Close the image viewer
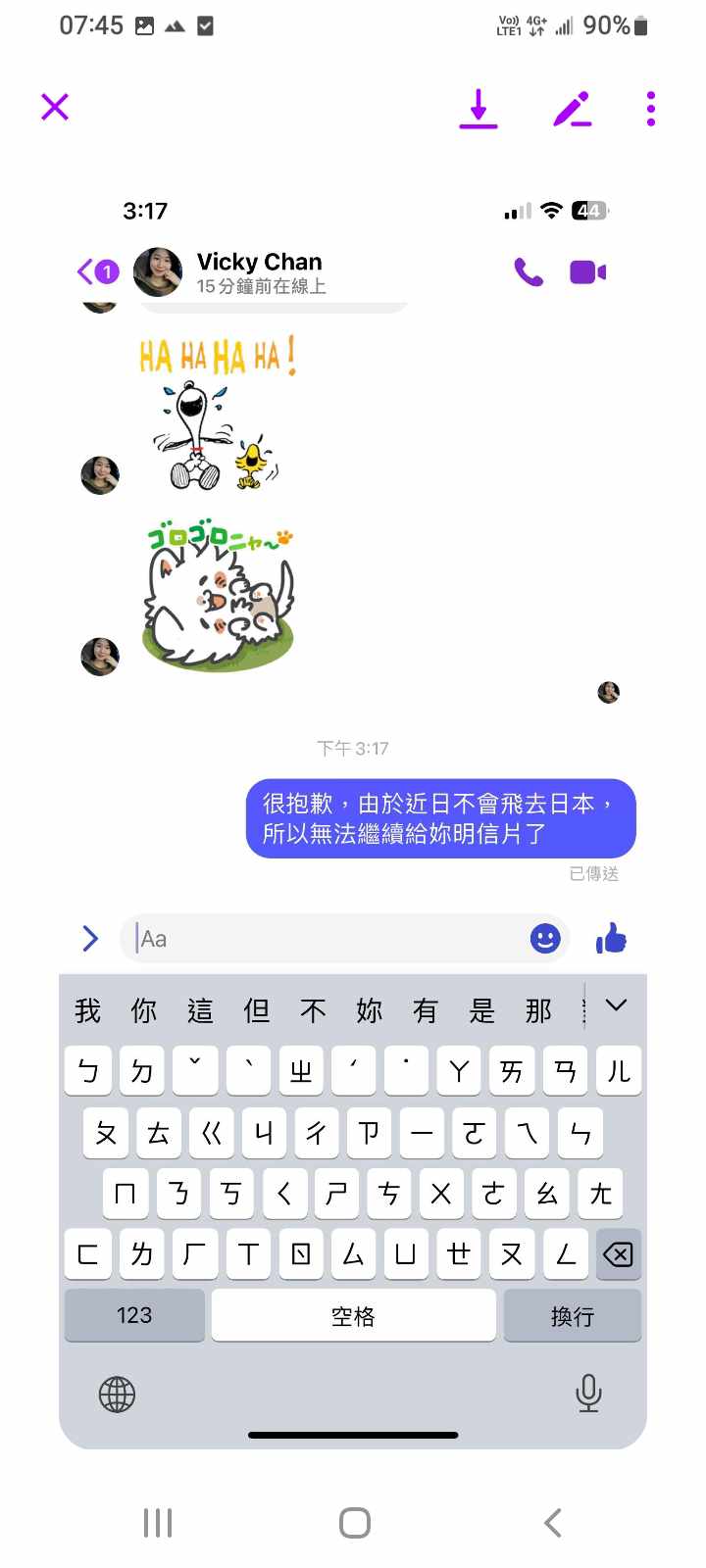706x1568 pixels. point(55,107)
